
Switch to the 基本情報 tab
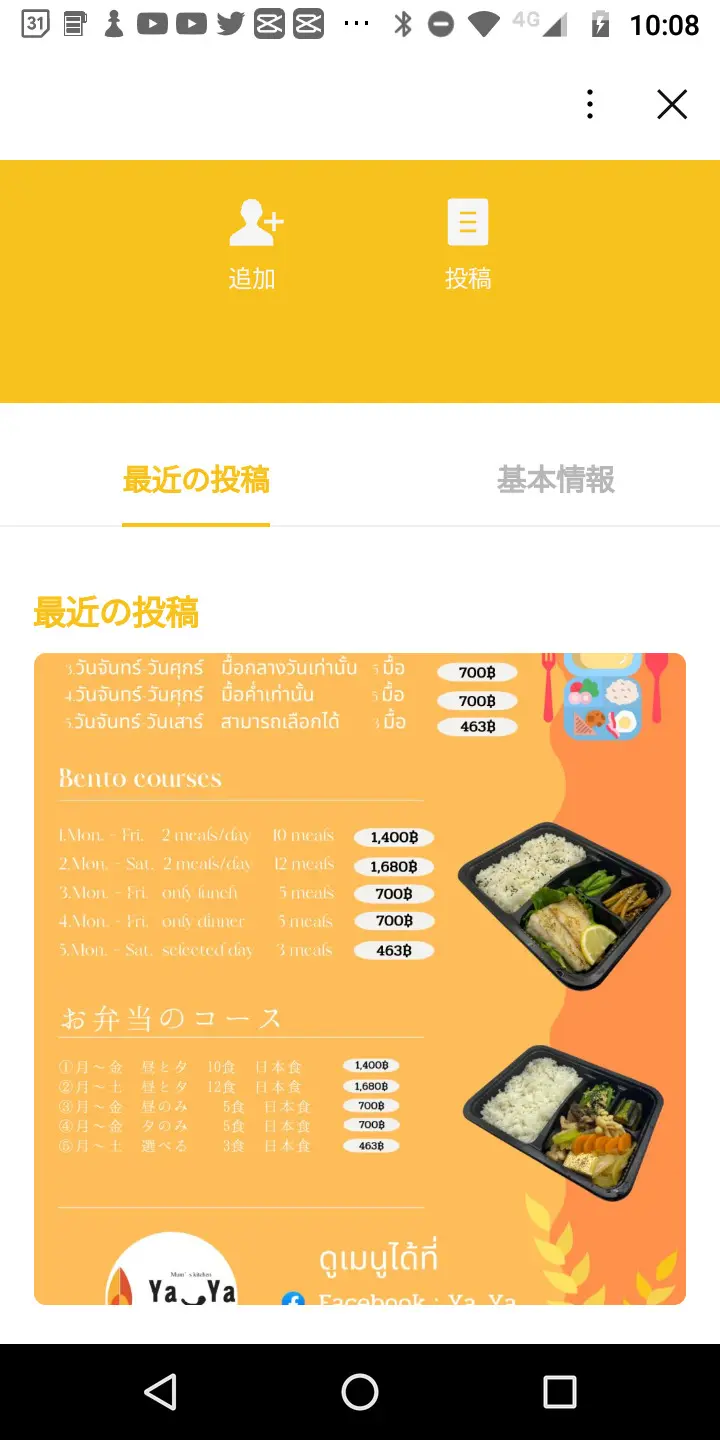556,481
